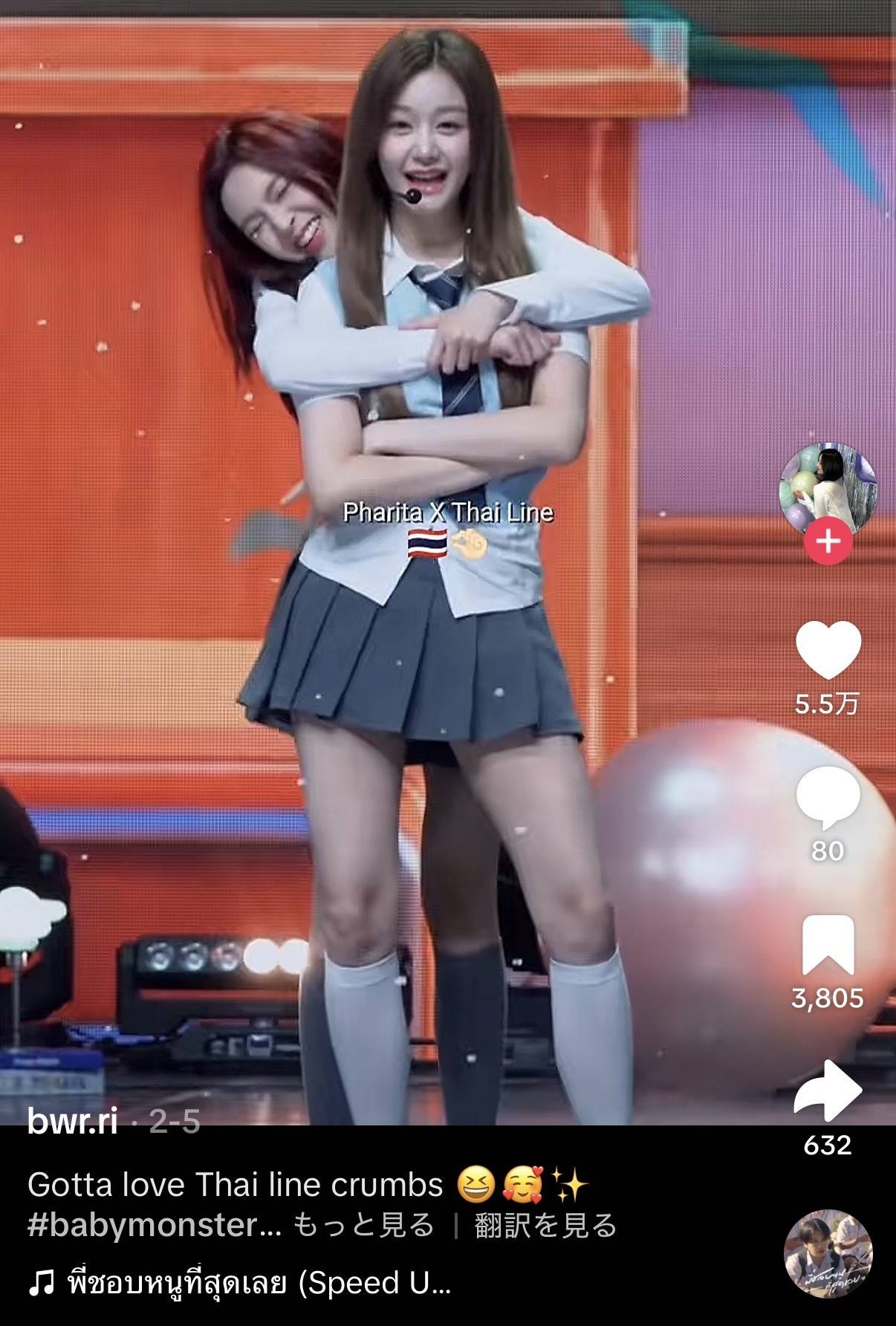896x1326 pixels.
Task: Bookmark this video to favorites
Action: [x=828, y=945]
